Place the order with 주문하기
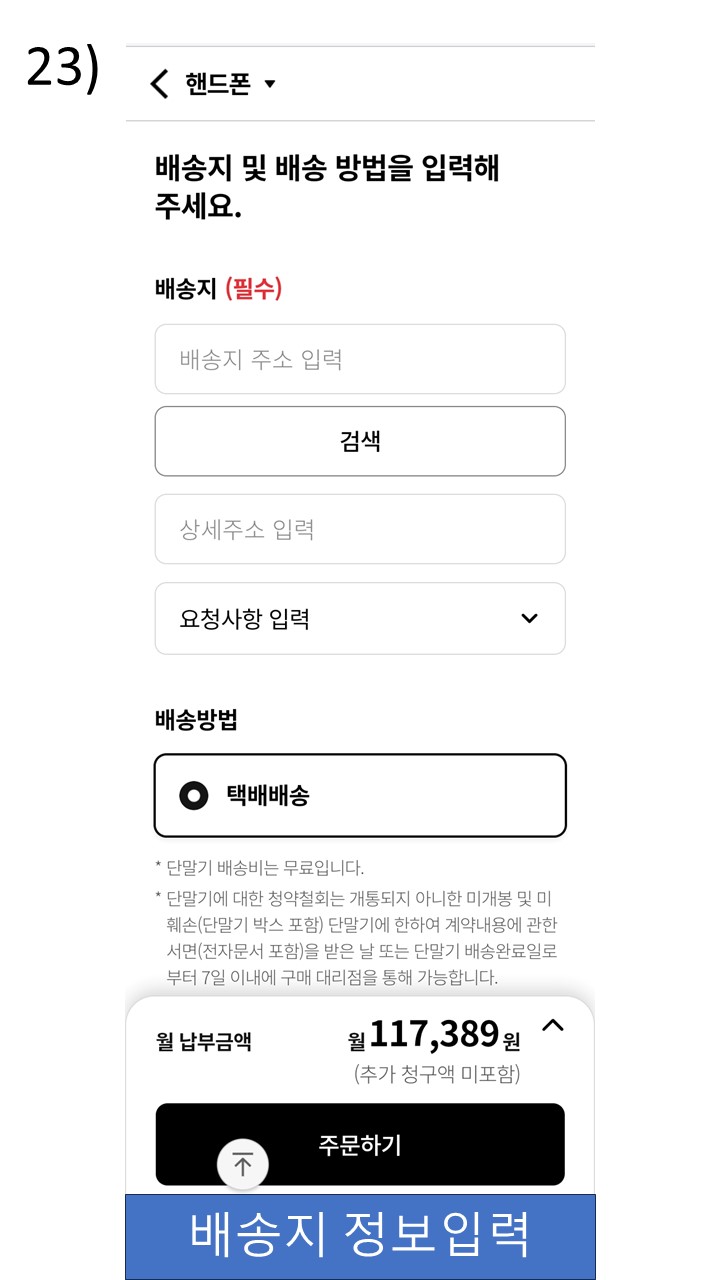720x1280 pixels. [x=400, y=1144]
